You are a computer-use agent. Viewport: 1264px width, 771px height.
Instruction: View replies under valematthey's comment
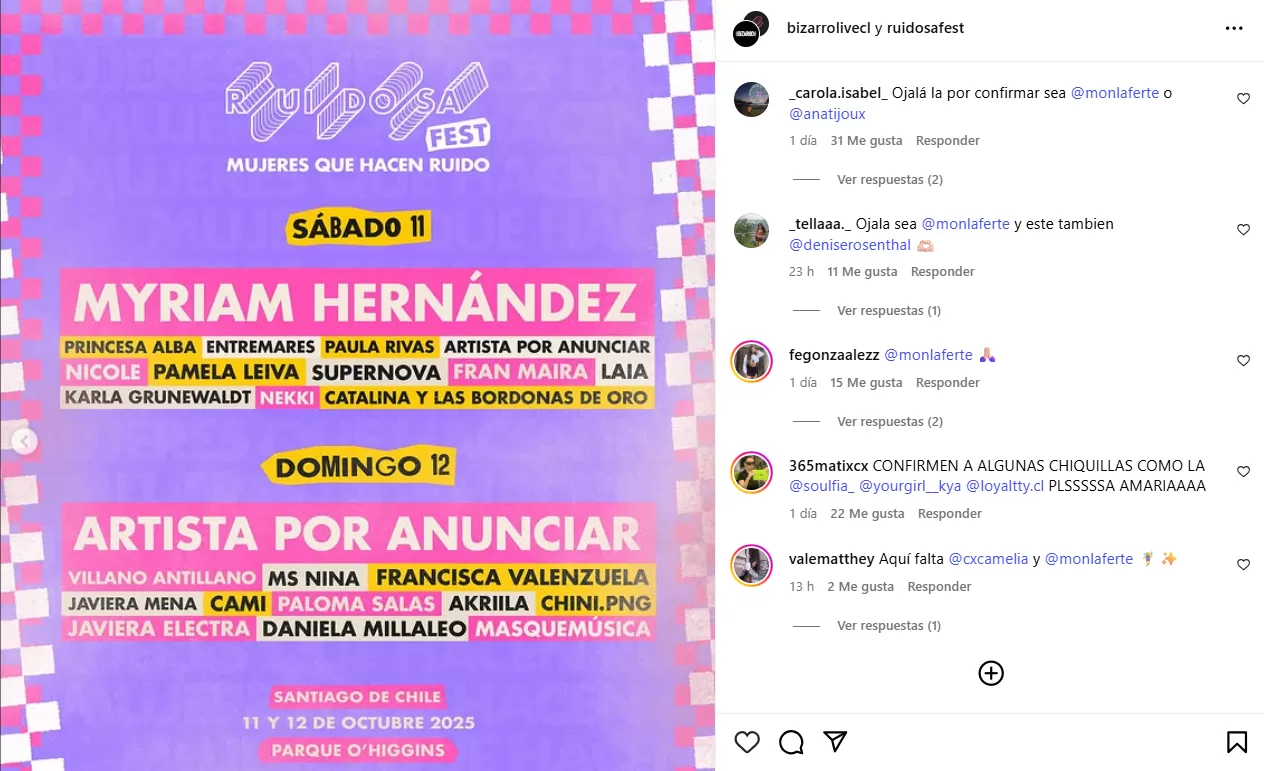click(888, 626)
